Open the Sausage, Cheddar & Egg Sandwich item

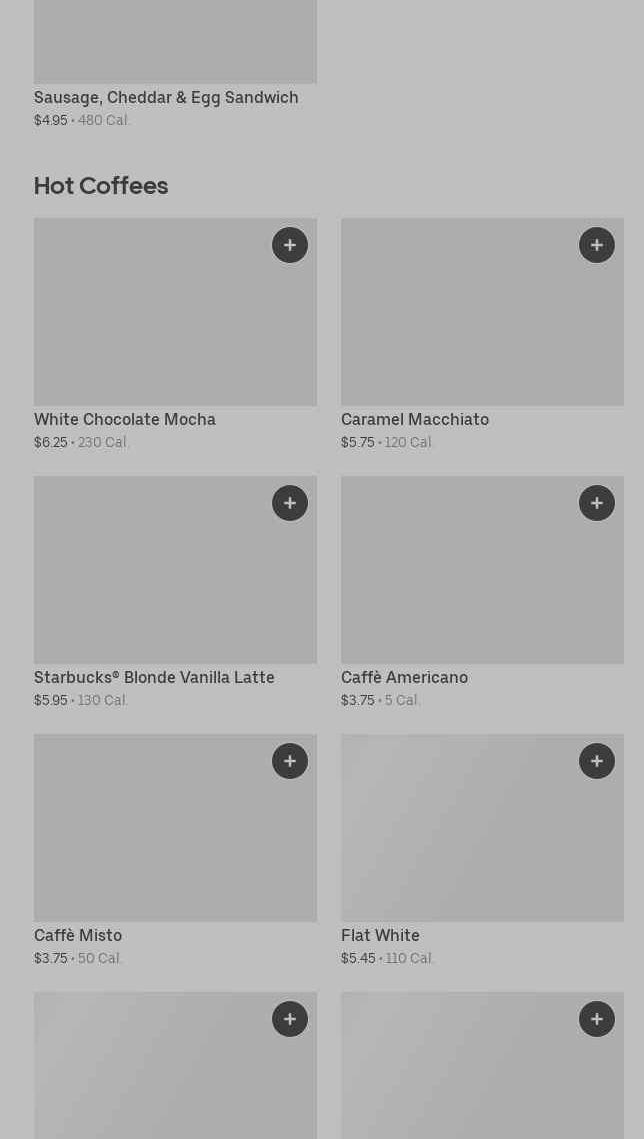175,65
